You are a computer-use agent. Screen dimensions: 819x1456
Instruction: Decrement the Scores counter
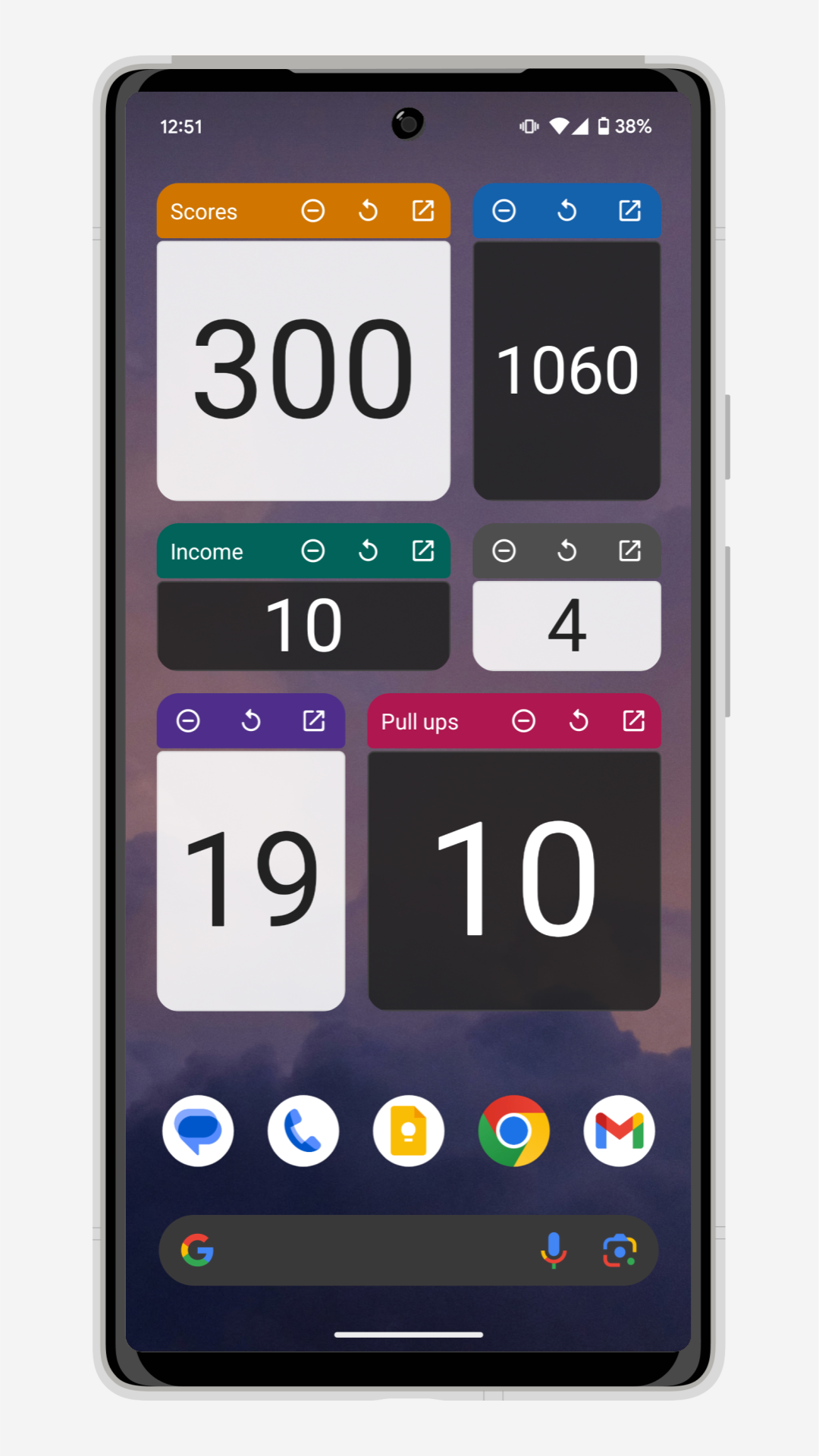[312, 211]
